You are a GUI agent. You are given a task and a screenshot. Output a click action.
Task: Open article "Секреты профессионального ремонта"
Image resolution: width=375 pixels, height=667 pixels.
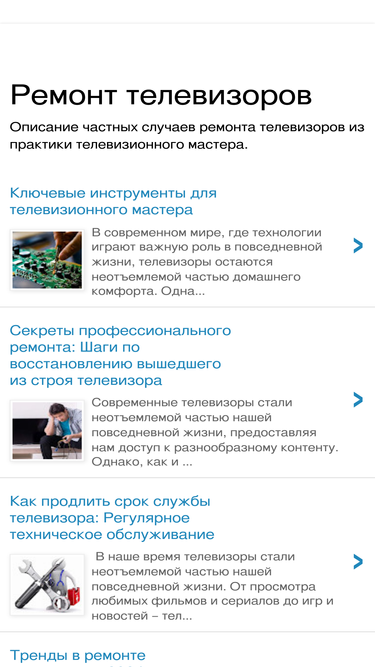pyautogui.click(x=120, y=356)
